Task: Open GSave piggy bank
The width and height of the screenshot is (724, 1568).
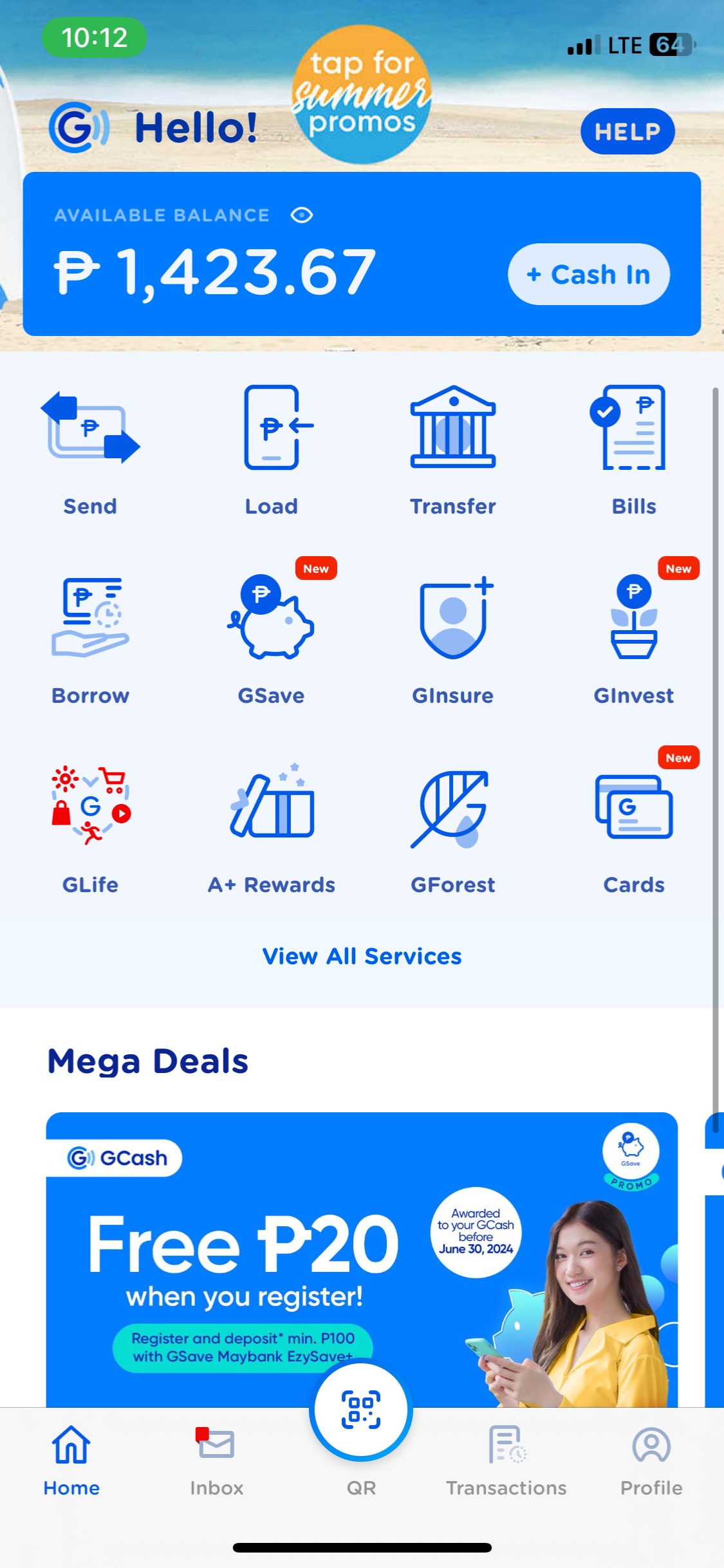Action: [x=272, y=640]
